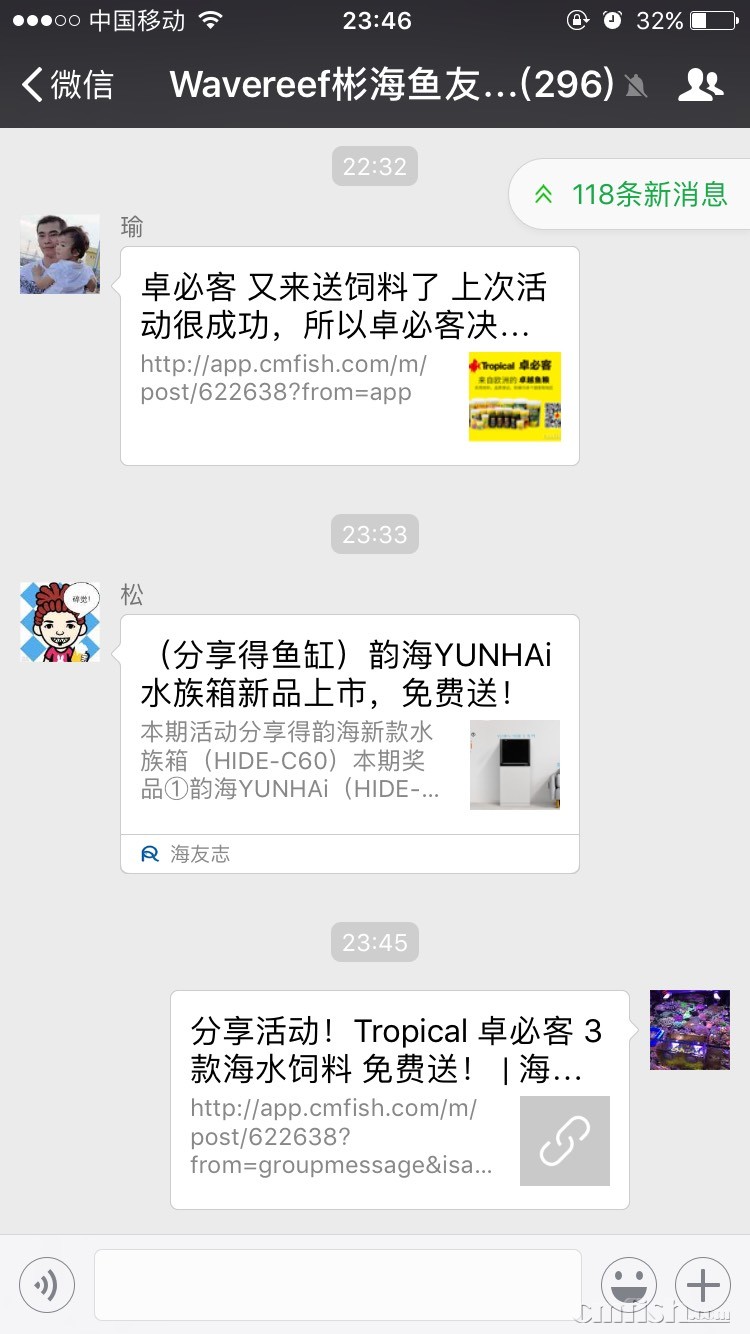This screenshot has width=750, height=1334.
Task: Open 瑜's profile avatar
Action: [60, 254]
